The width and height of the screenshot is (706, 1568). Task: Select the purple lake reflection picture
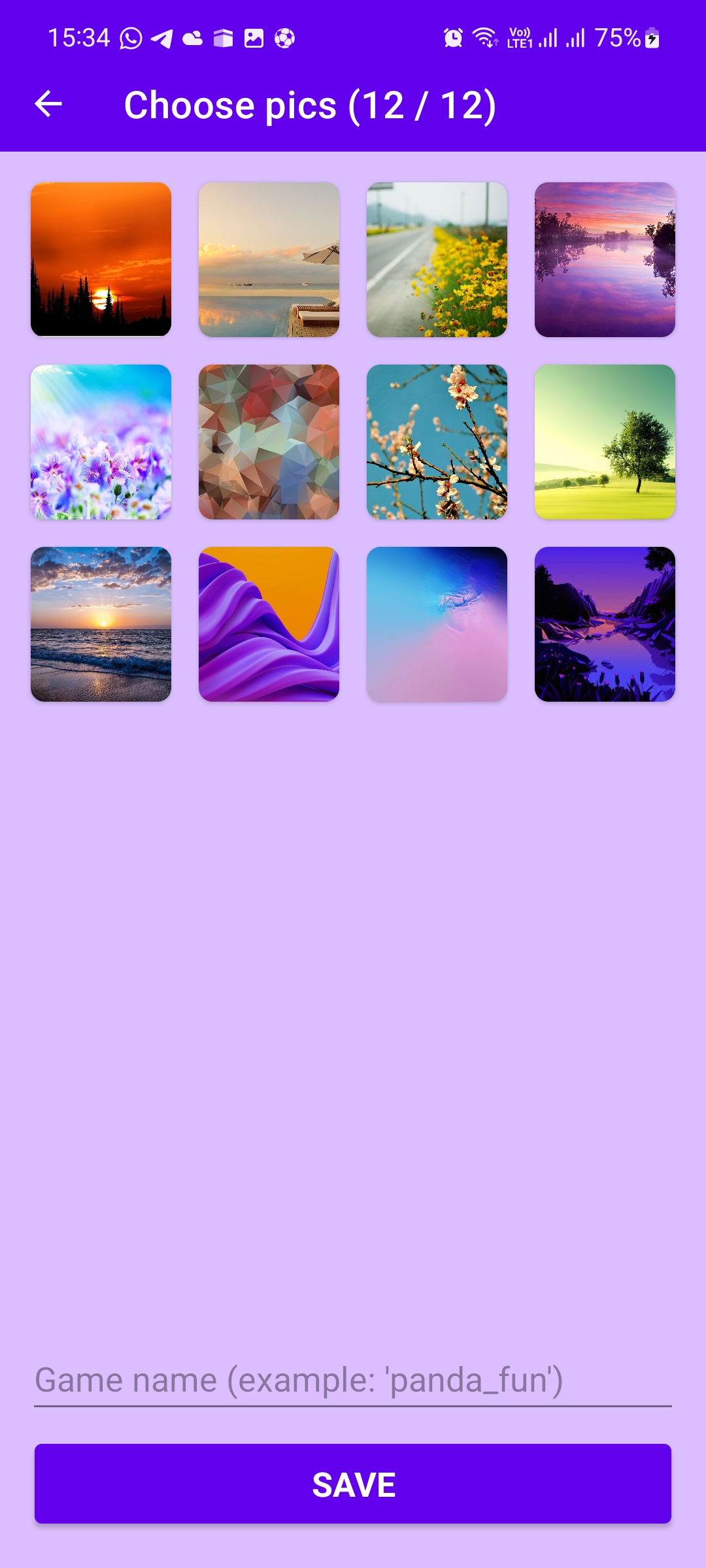point(605,259)
